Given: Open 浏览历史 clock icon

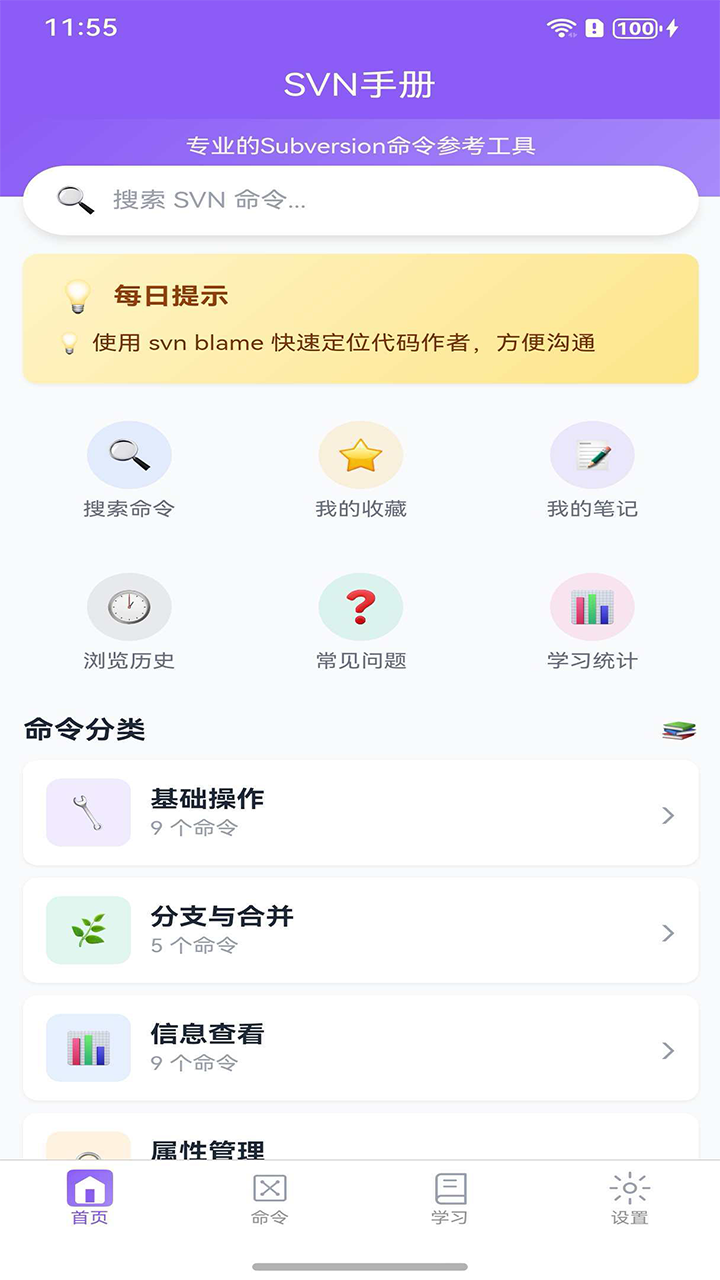Looking at the screenshot, I should coord(129,605).
